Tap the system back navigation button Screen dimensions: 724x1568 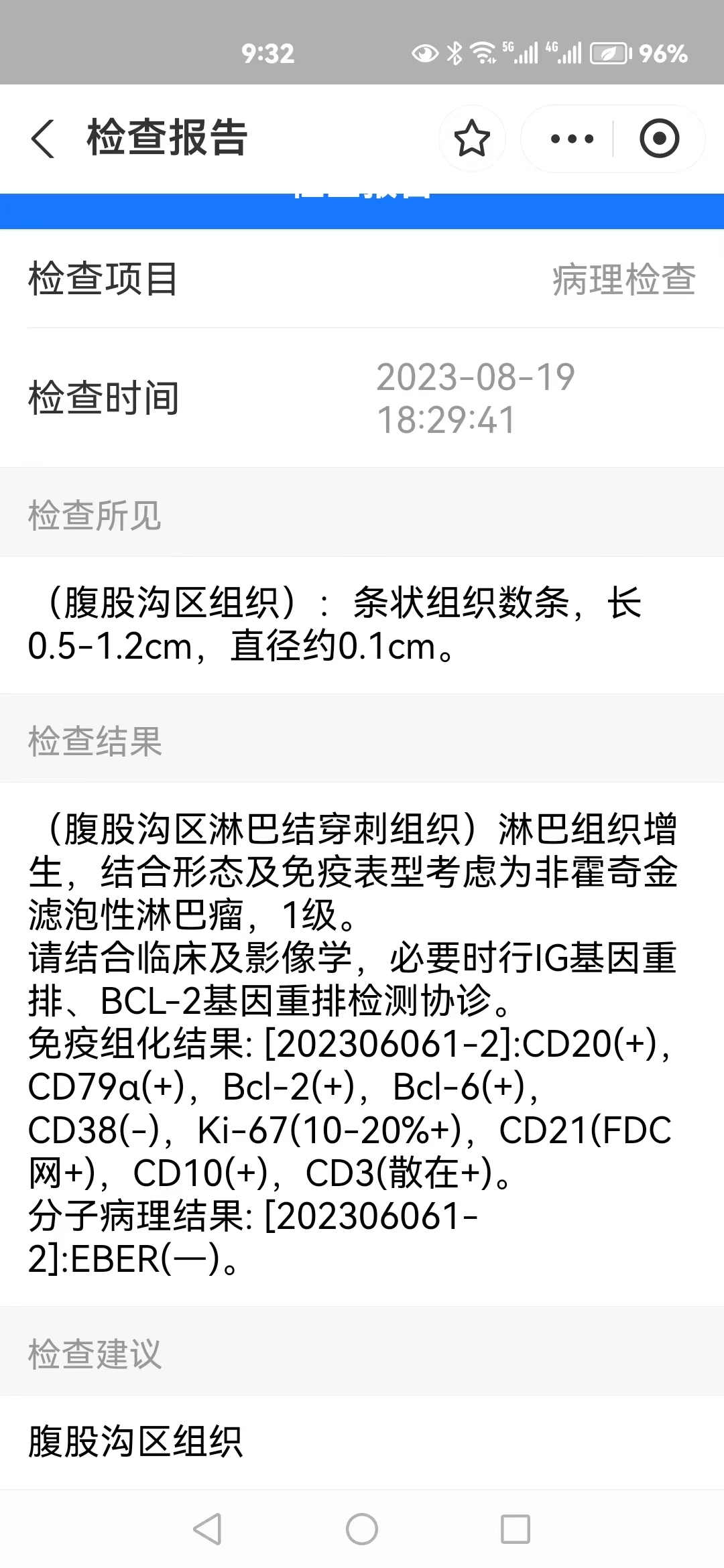(207, 1529)
